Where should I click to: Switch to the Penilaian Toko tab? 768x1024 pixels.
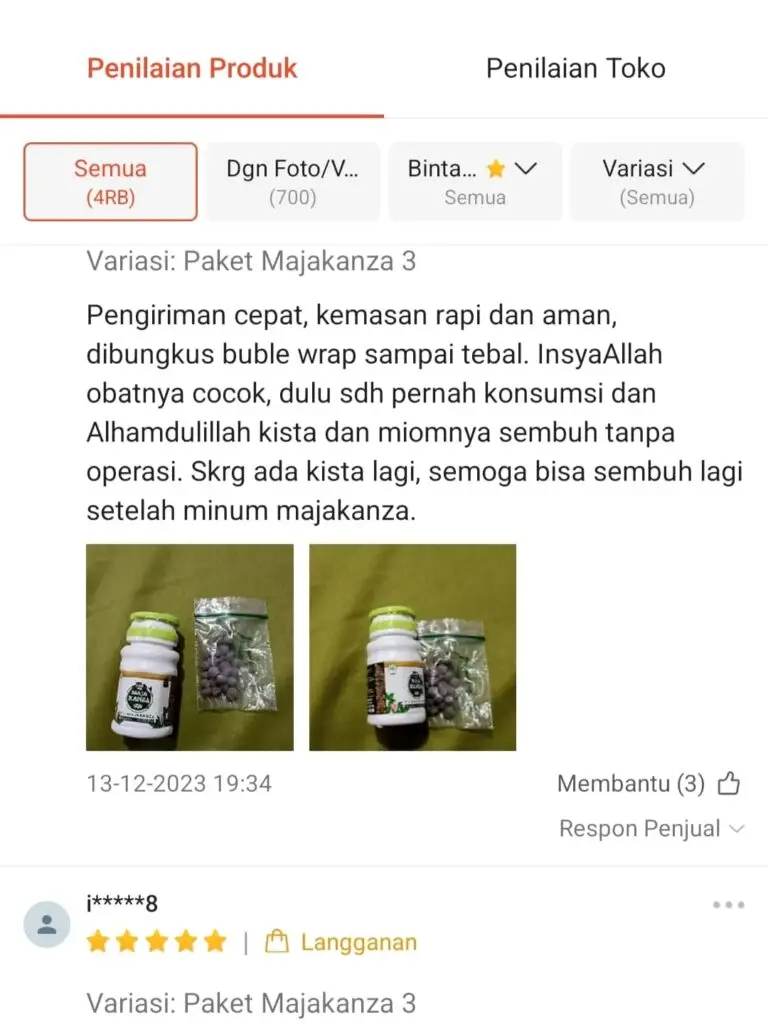point(575,68)
